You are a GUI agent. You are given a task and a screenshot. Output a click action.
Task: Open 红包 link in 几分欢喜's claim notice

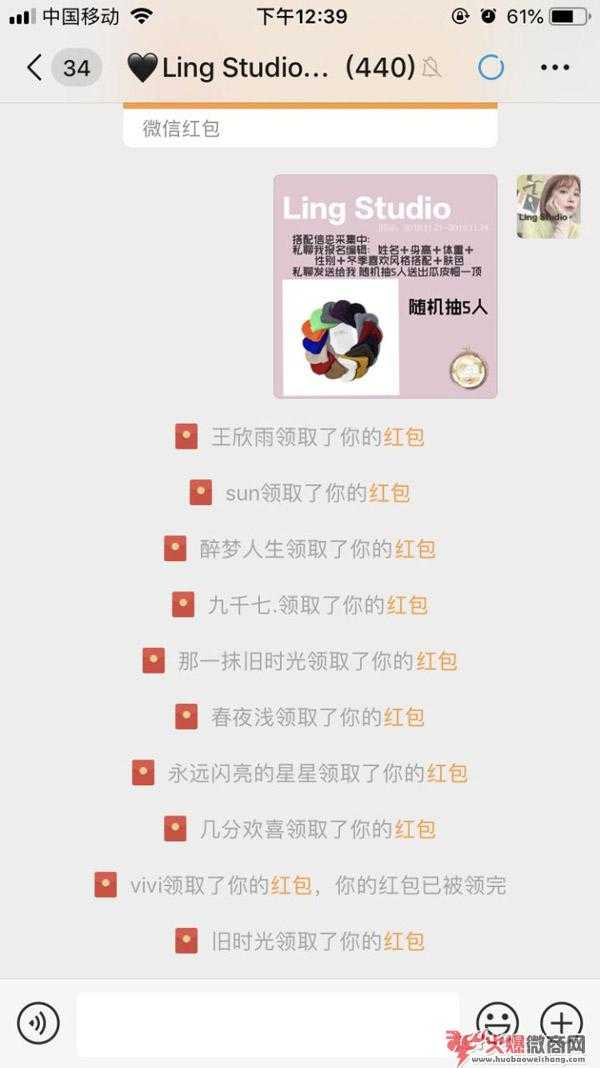[x=415, y=829]
